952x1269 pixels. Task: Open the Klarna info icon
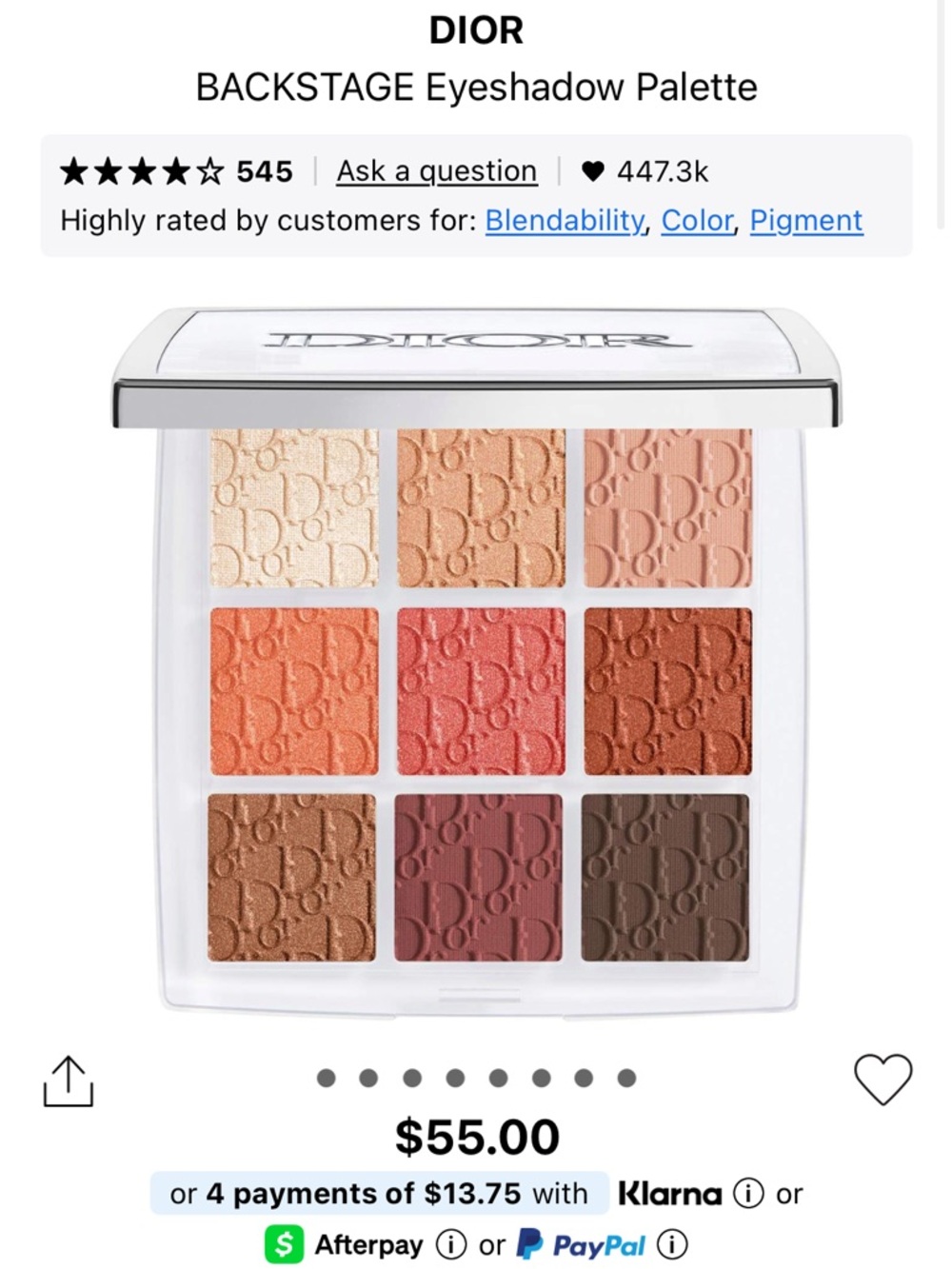coord(748,1192)
